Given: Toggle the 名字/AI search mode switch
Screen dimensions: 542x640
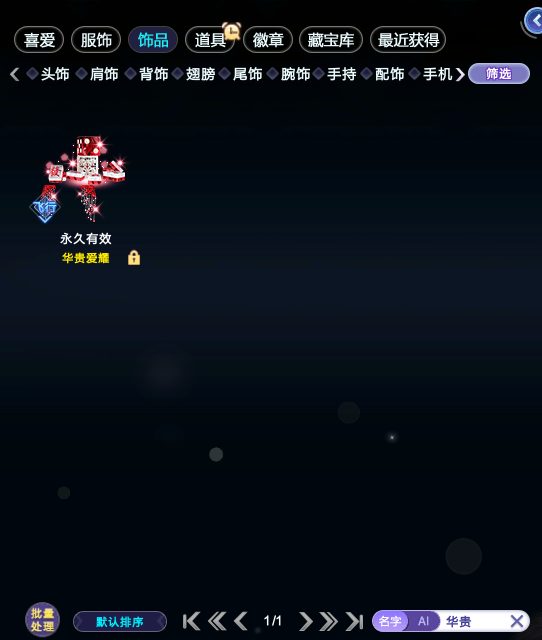Looking at the screenshot, I should (406, 621).
